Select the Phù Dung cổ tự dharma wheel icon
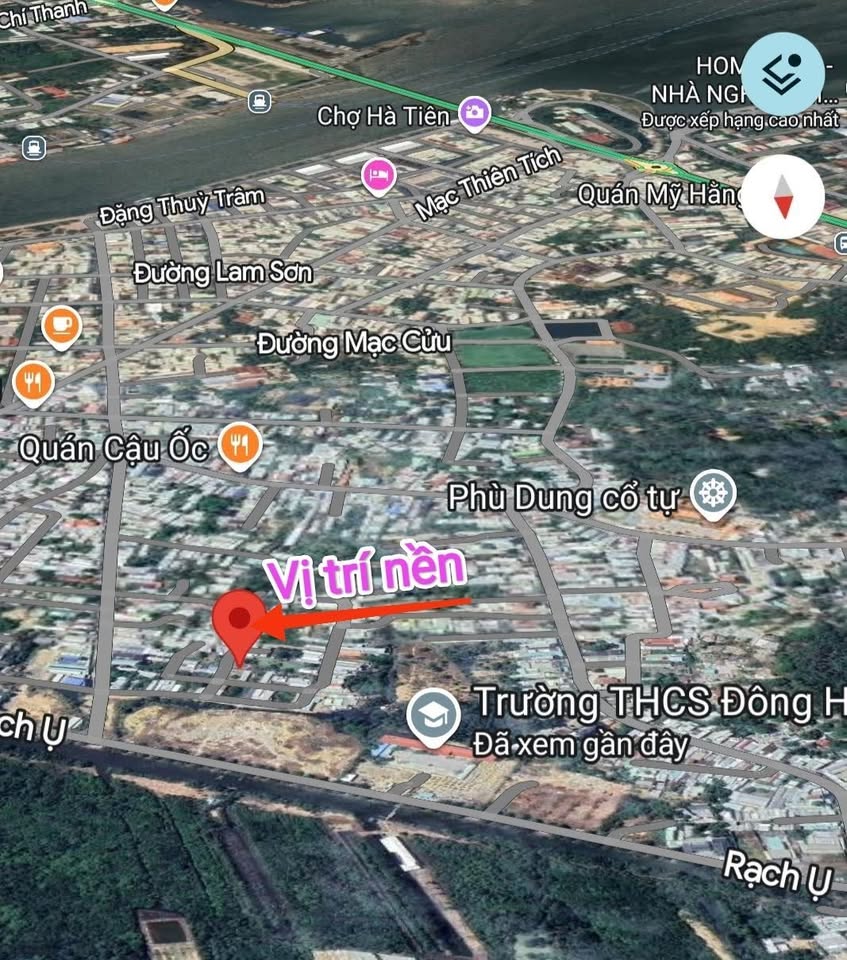This screenshot has width=847, height=960. [x=712, y=492]
